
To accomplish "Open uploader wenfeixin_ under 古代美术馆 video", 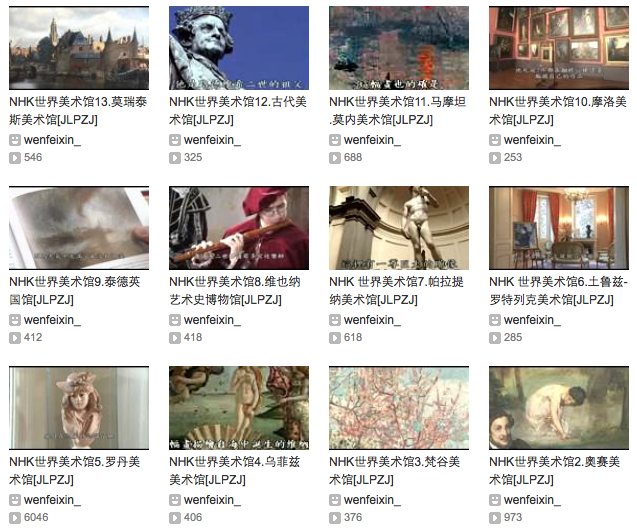I will [x=212, y=140].
